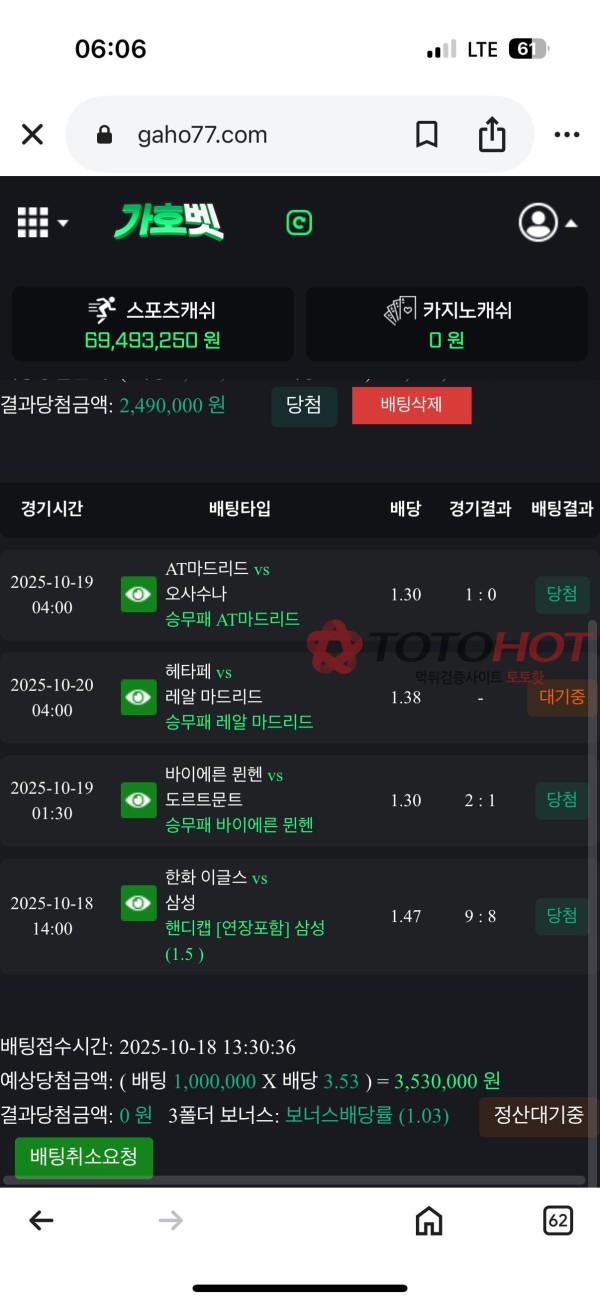The height and width of the screenshot is (1304, 600).
Task: View the 한화 이글스 vs 삼성 match
Action: pyautogui.click(x=139, y=903)
